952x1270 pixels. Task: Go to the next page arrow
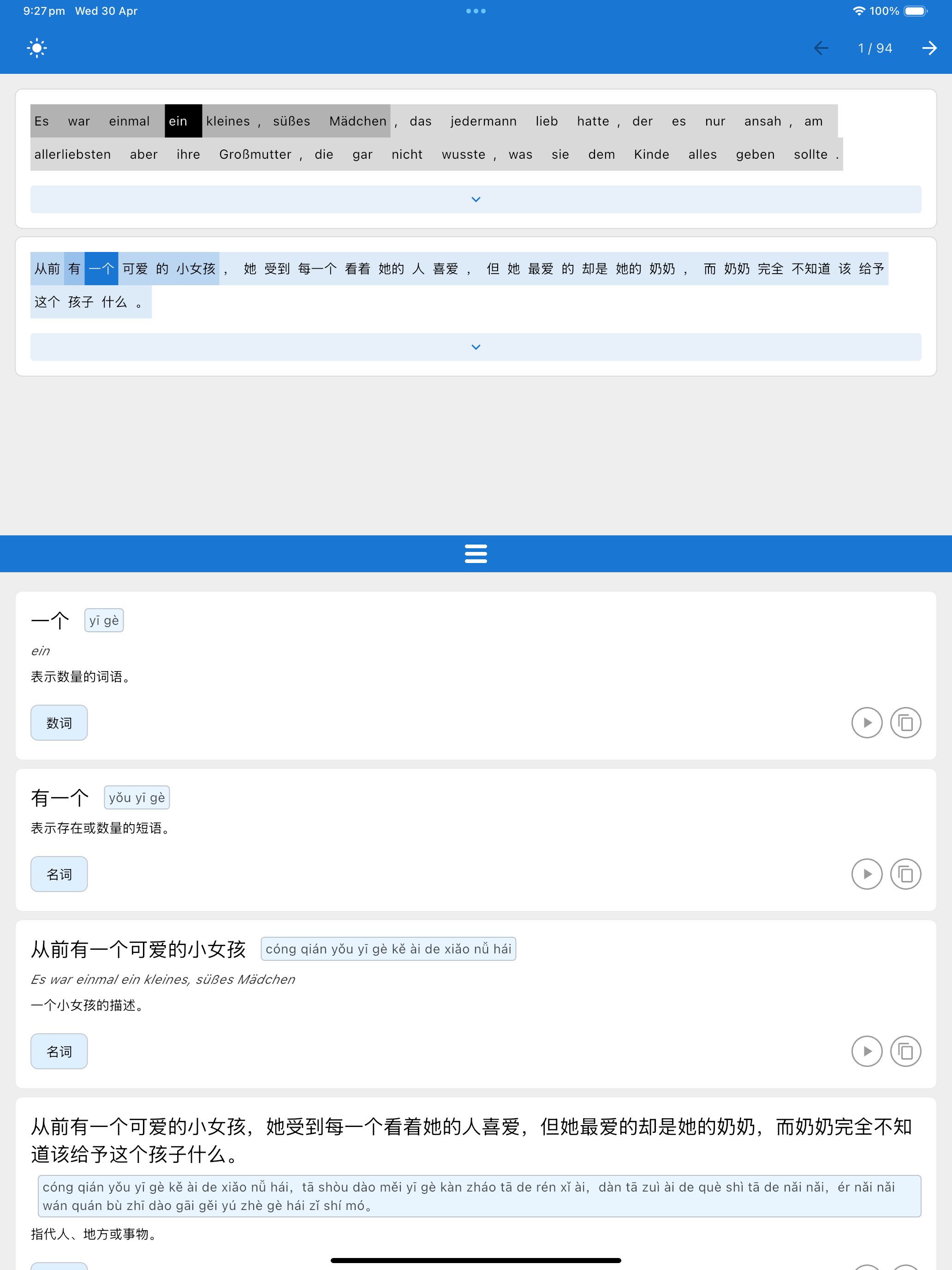(x=929, y=48)
